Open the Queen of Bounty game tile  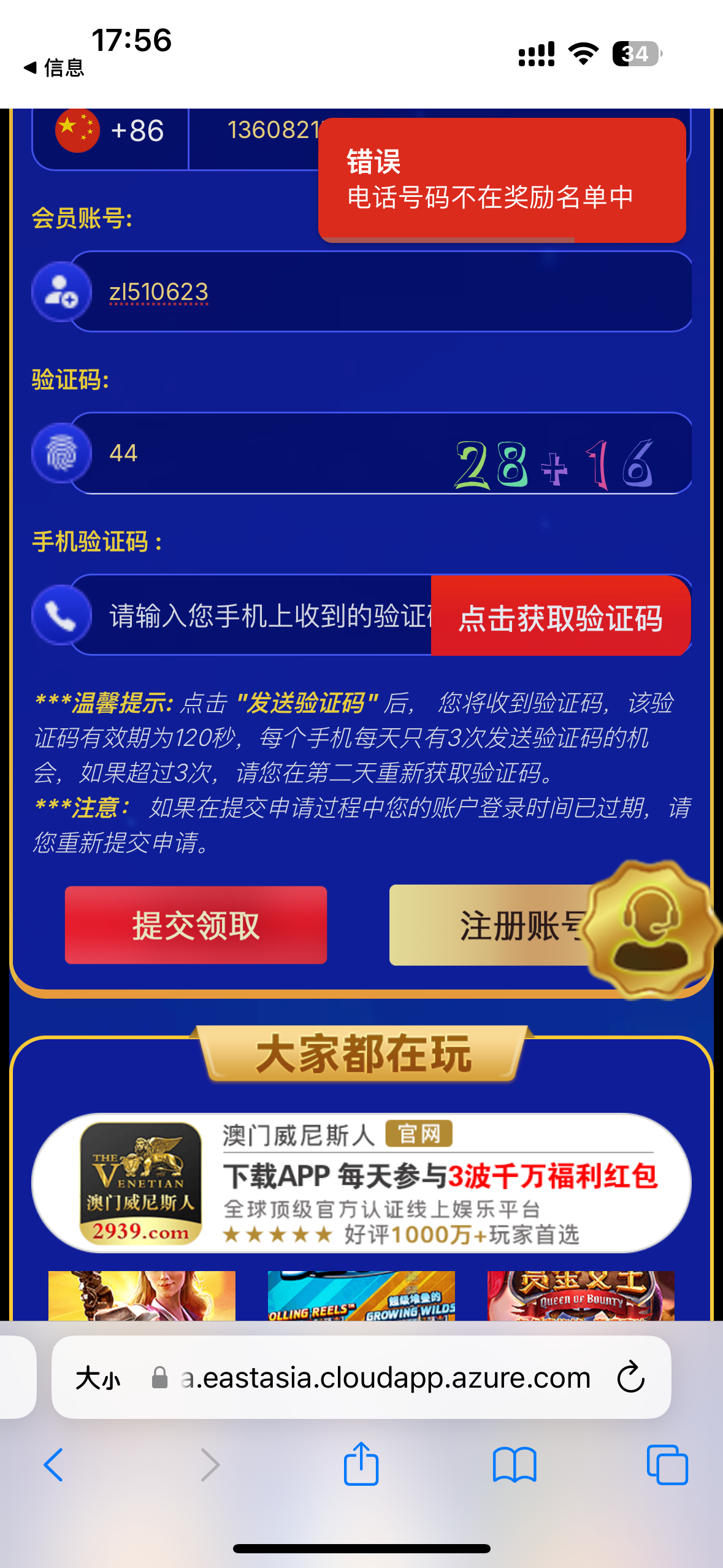(x=580, y=1296)
